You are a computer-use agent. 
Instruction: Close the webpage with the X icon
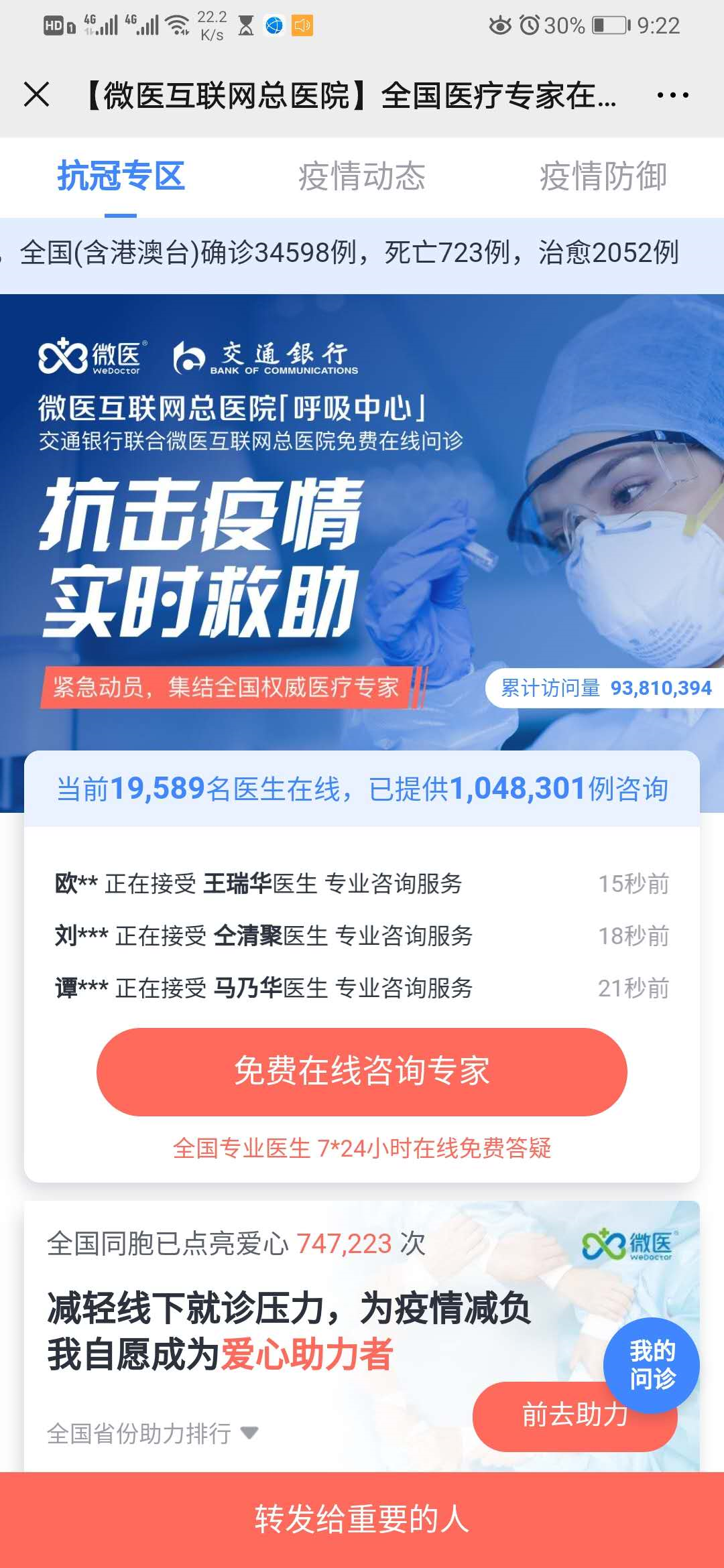point(36,94)
